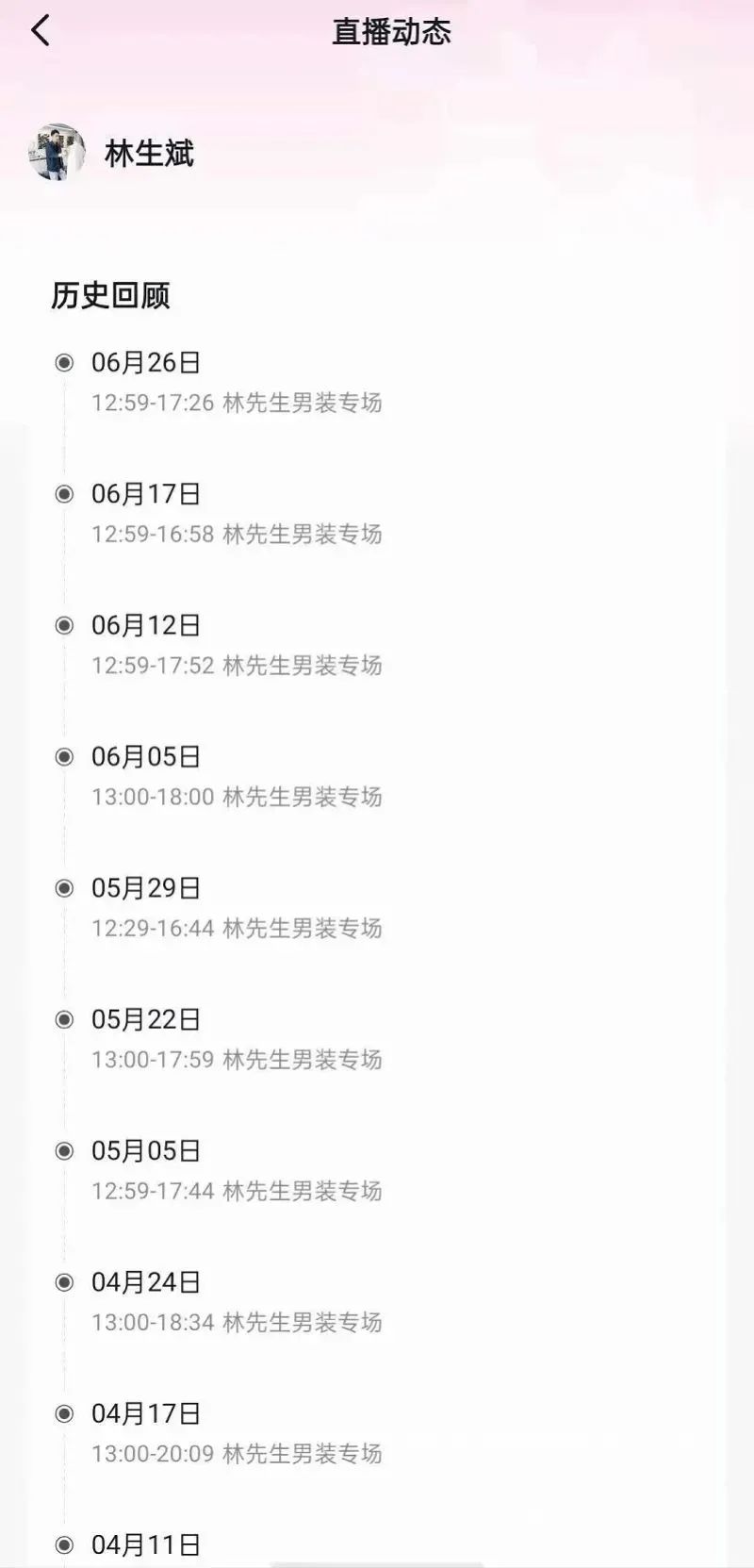
Task: Open the 06月26日 live stream replay
Action: [x=236, y=383]
